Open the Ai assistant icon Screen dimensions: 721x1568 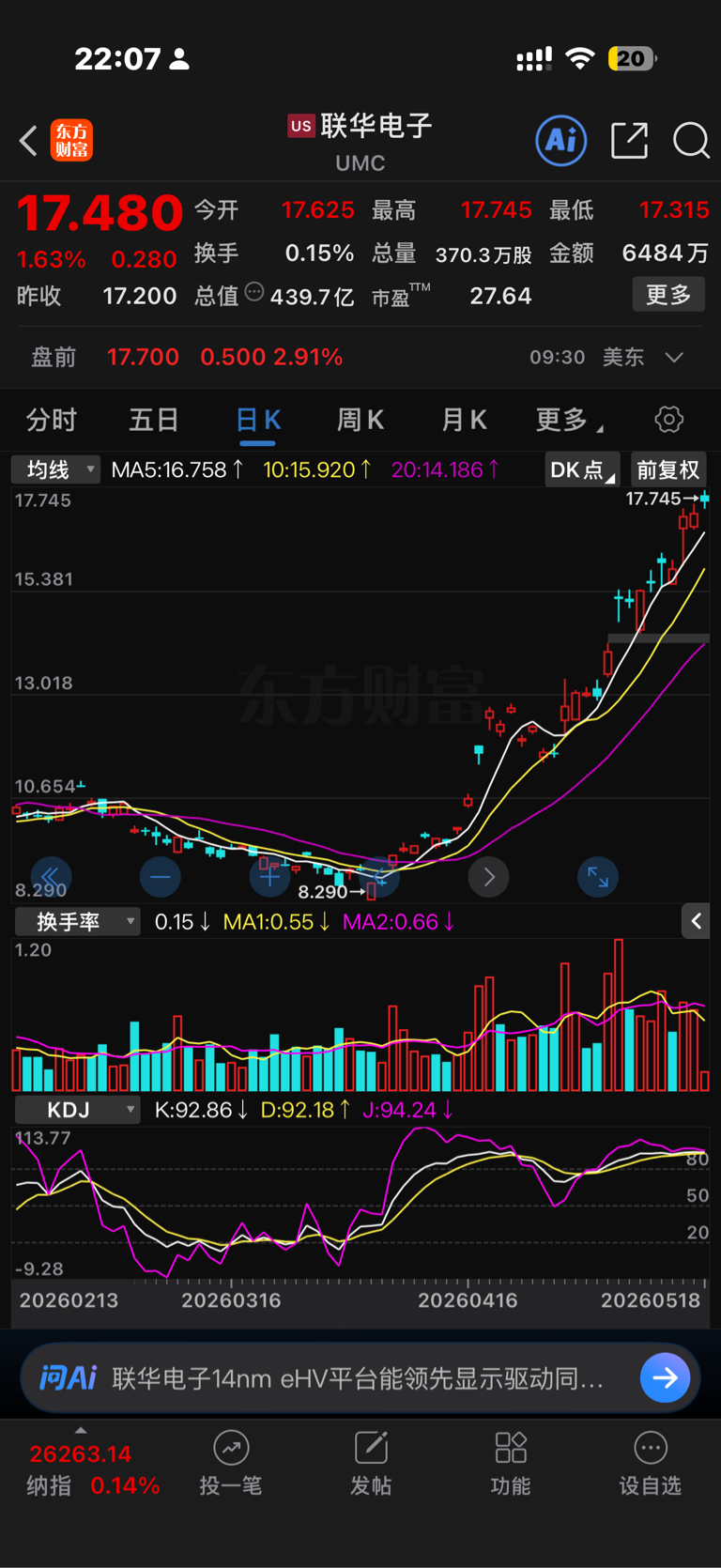click(561, 141)
